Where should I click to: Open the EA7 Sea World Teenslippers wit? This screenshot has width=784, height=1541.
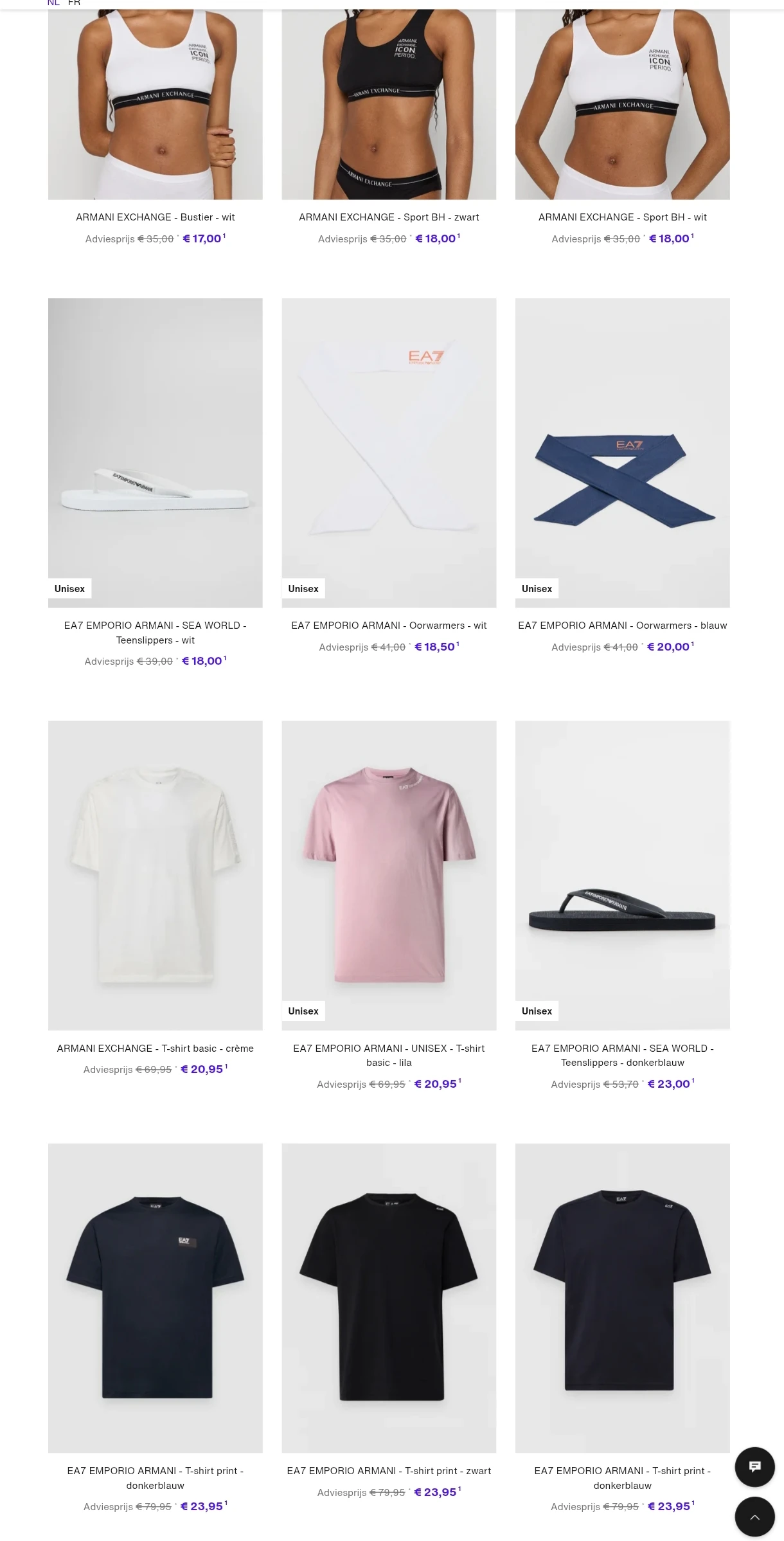[155, 632]
